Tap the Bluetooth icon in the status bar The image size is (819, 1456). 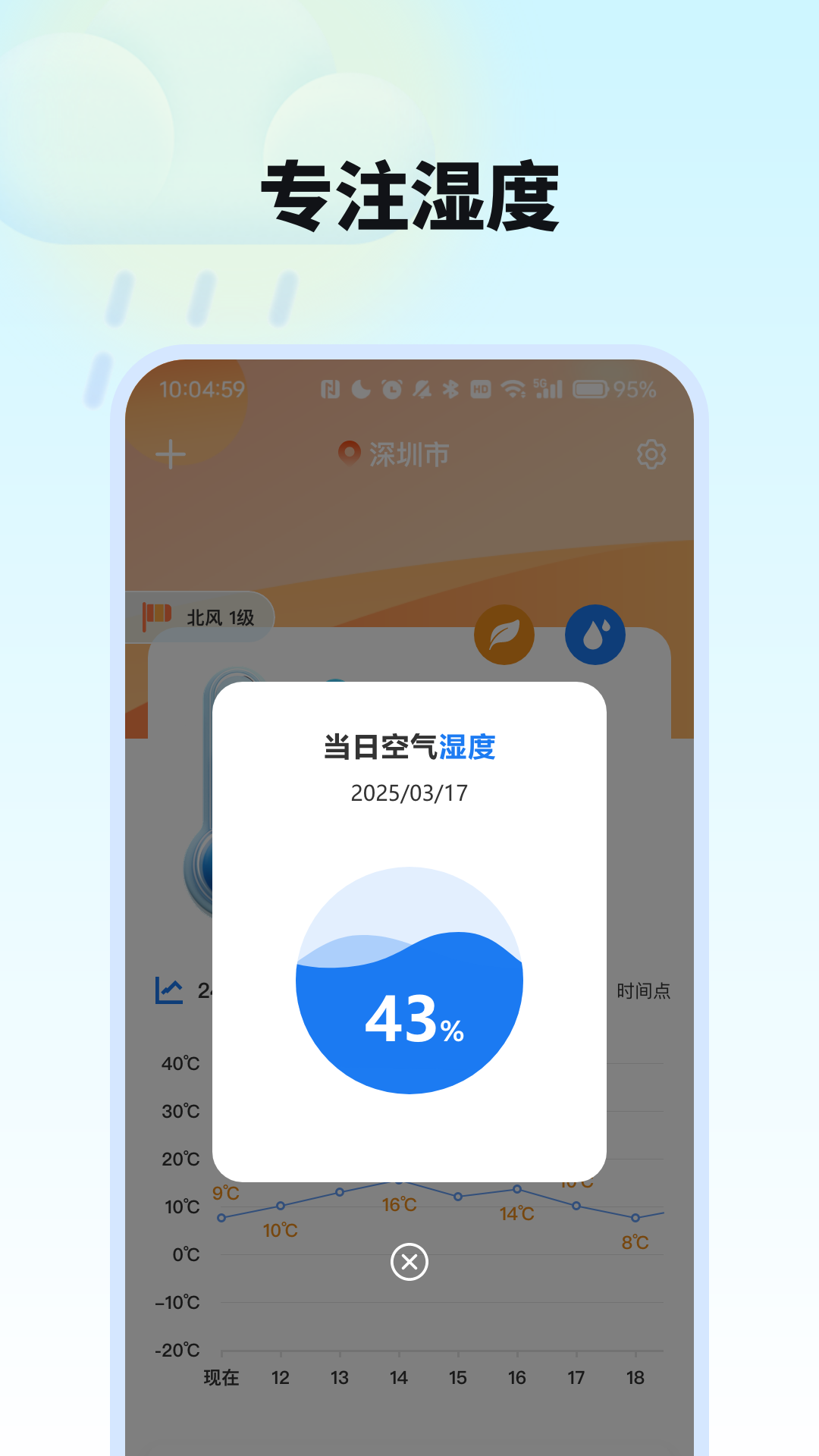tap(450, 388)
